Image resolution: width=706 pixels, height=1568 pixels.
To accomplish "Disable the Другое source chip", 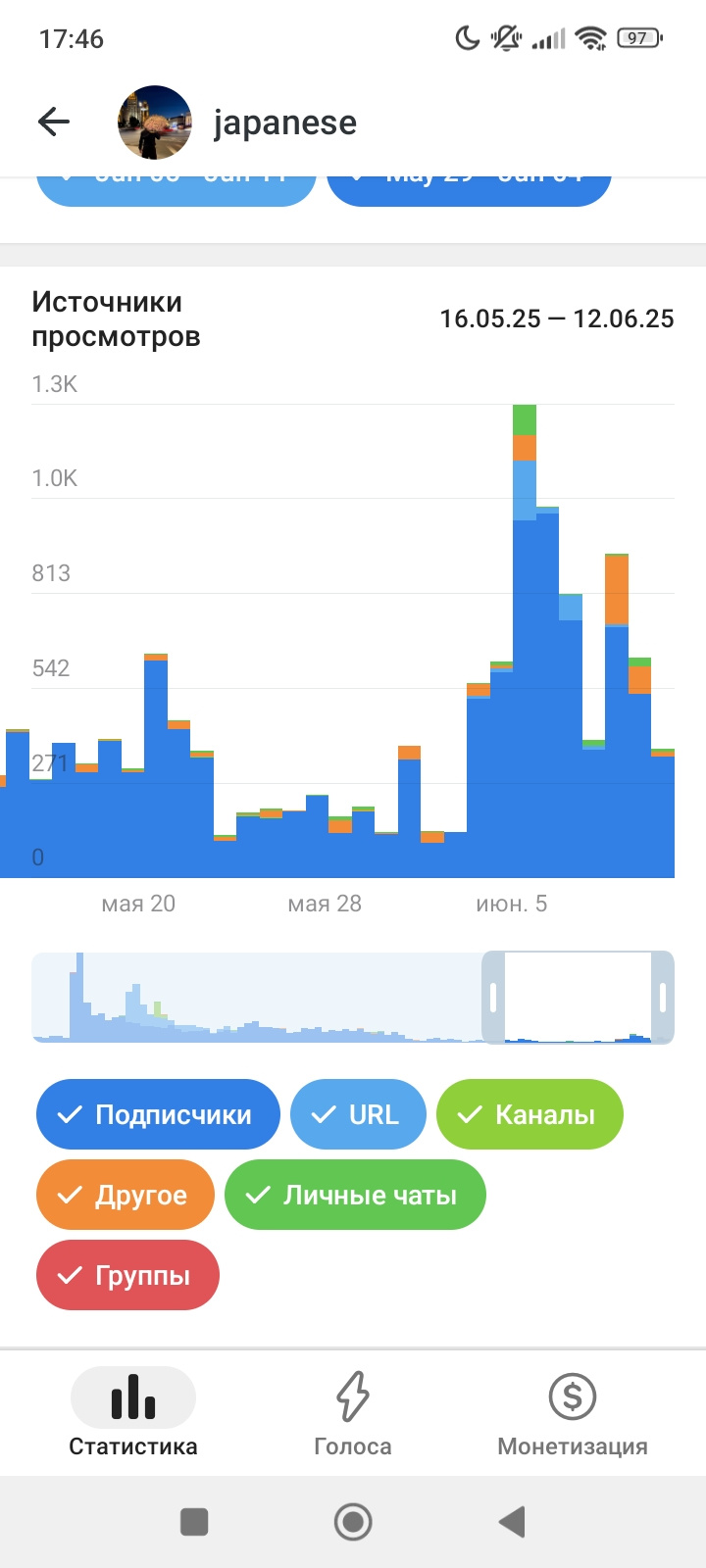I will point(126,1195).
